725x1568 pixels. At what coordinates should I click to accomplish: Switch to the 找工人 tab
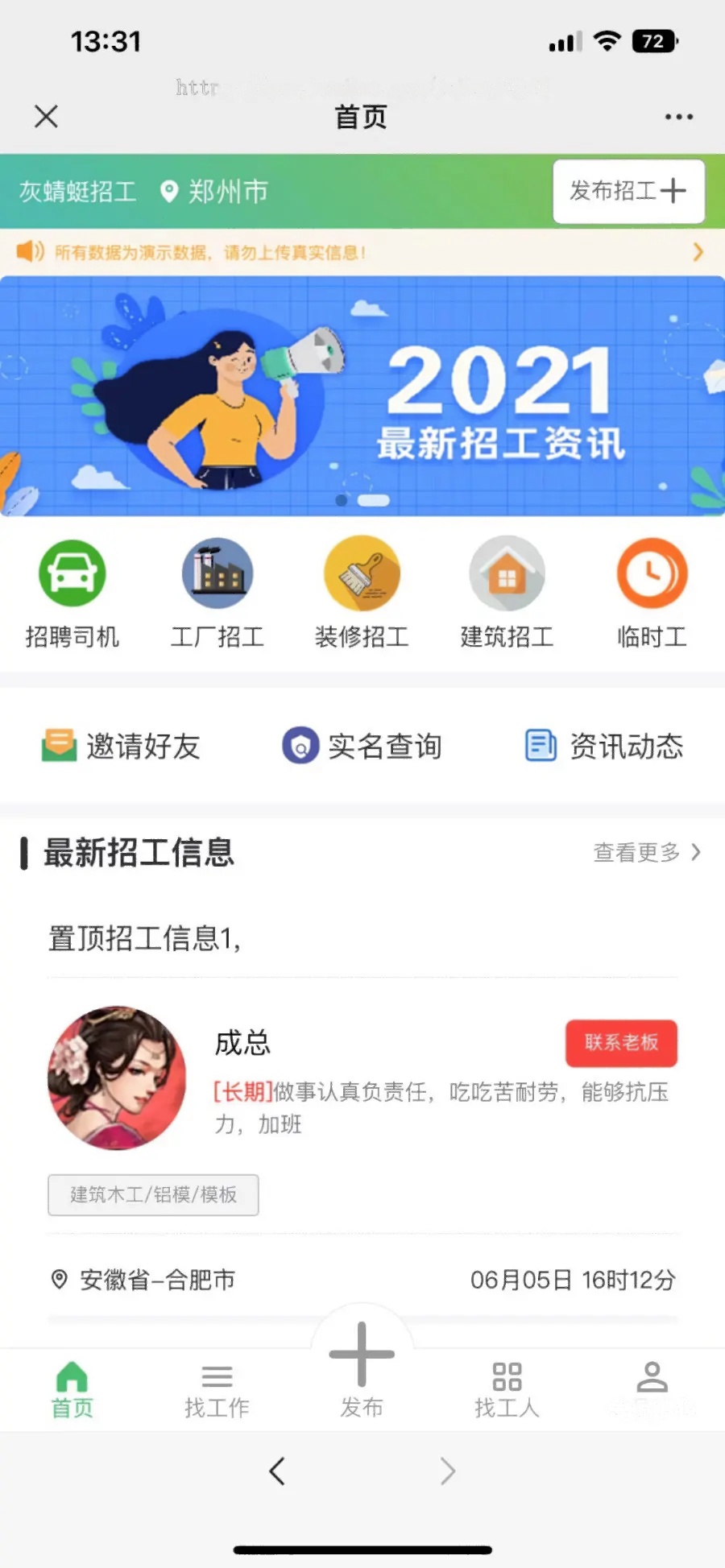pos(507,1390)
